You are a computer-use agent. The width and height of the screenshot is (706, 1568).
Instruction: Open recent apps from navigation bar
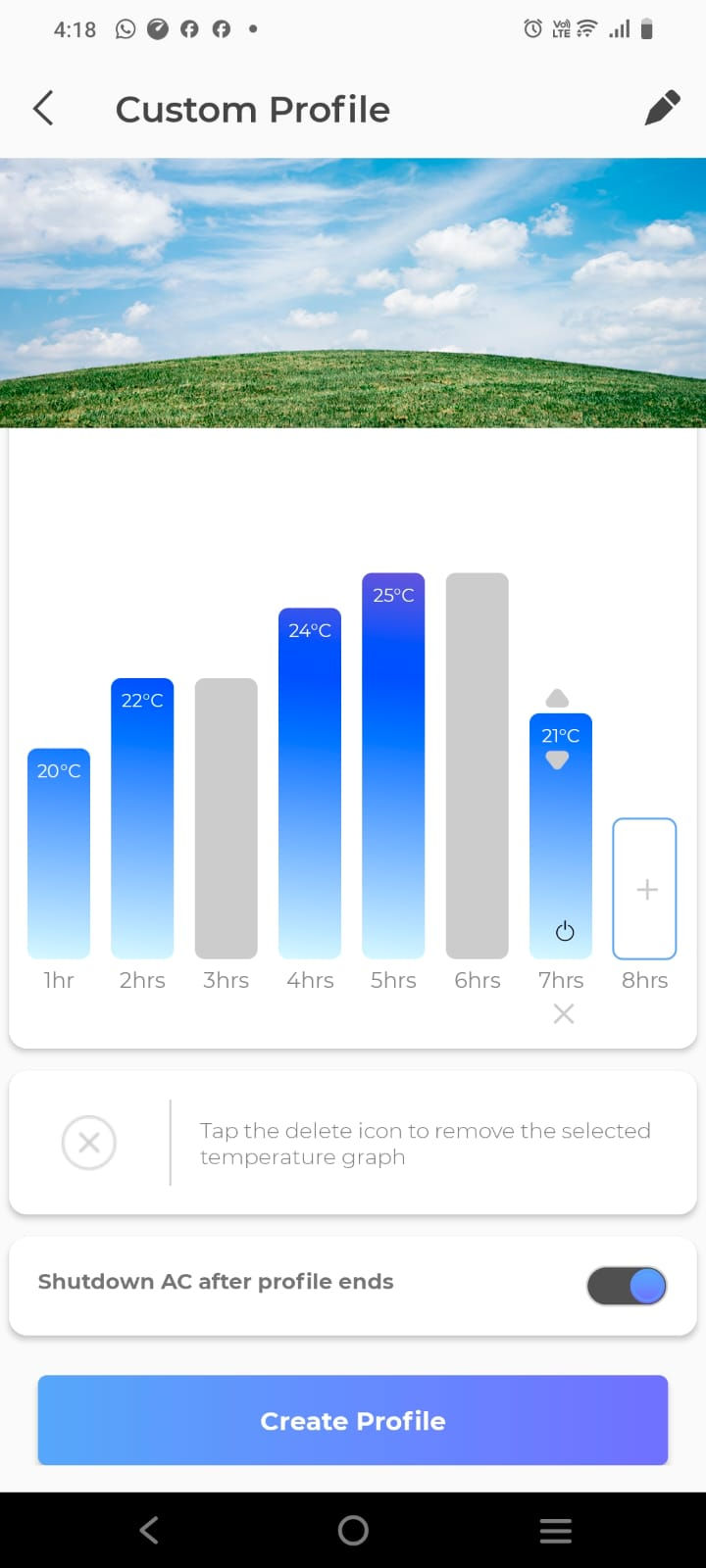pyautogui.click(x=556, y=1530)
